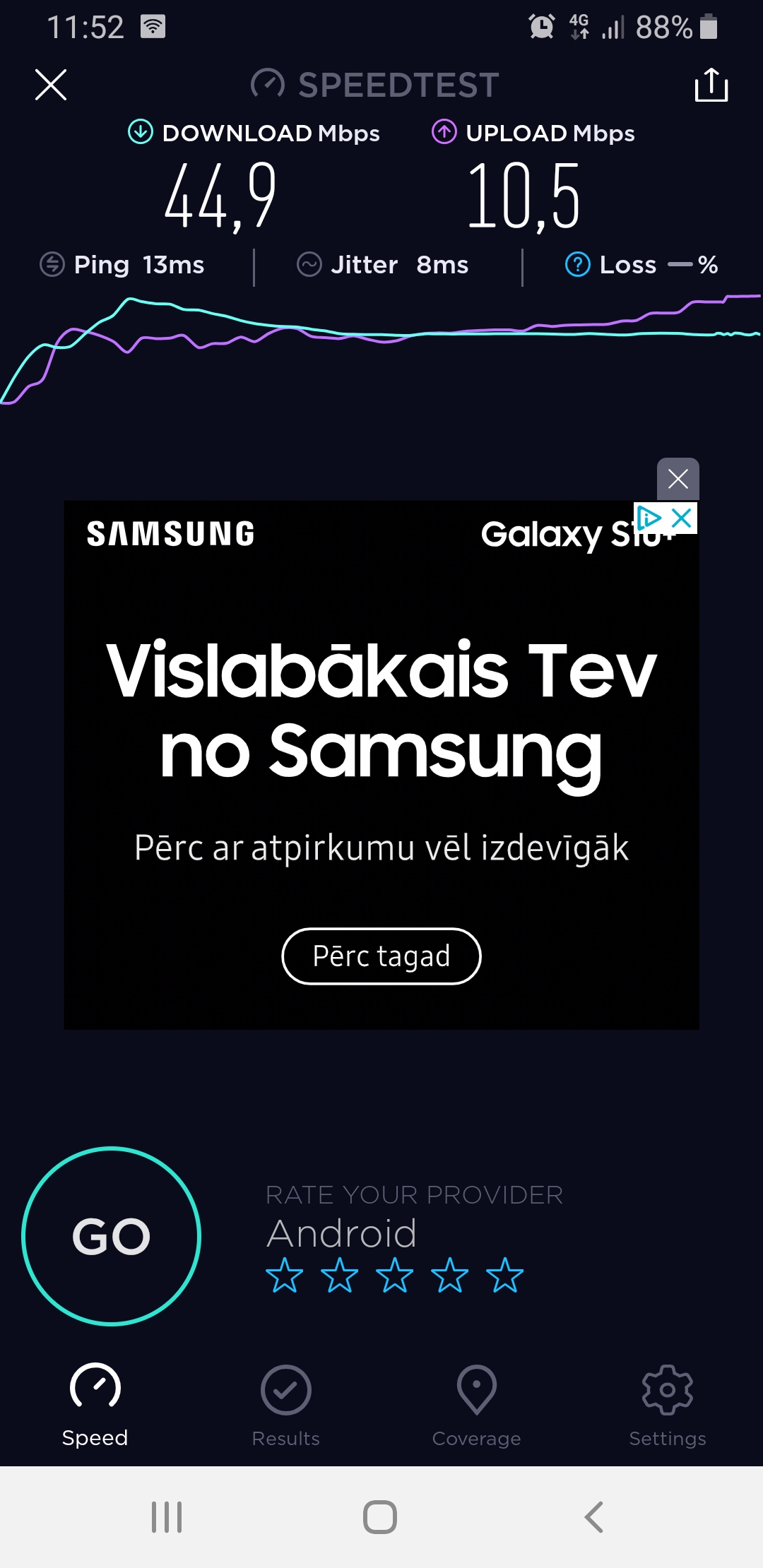Tap the Pērc tagad button
The image size is (763, 1568).
tap(381, 956)
